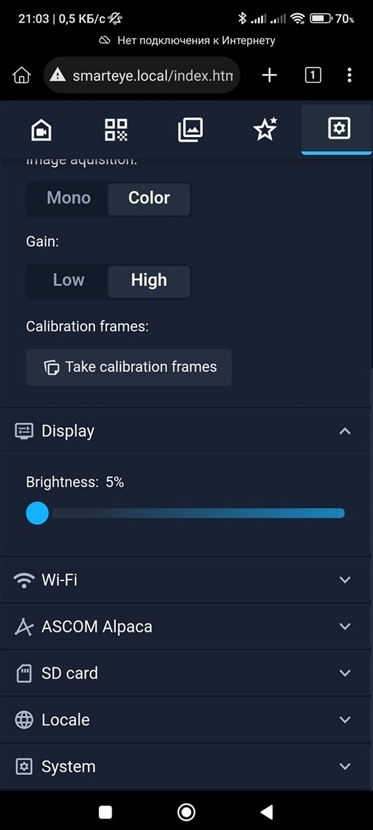Take calibration frames
Viewport: 373px width, 830px height.
pyautogui.click(x=129, y=367)
